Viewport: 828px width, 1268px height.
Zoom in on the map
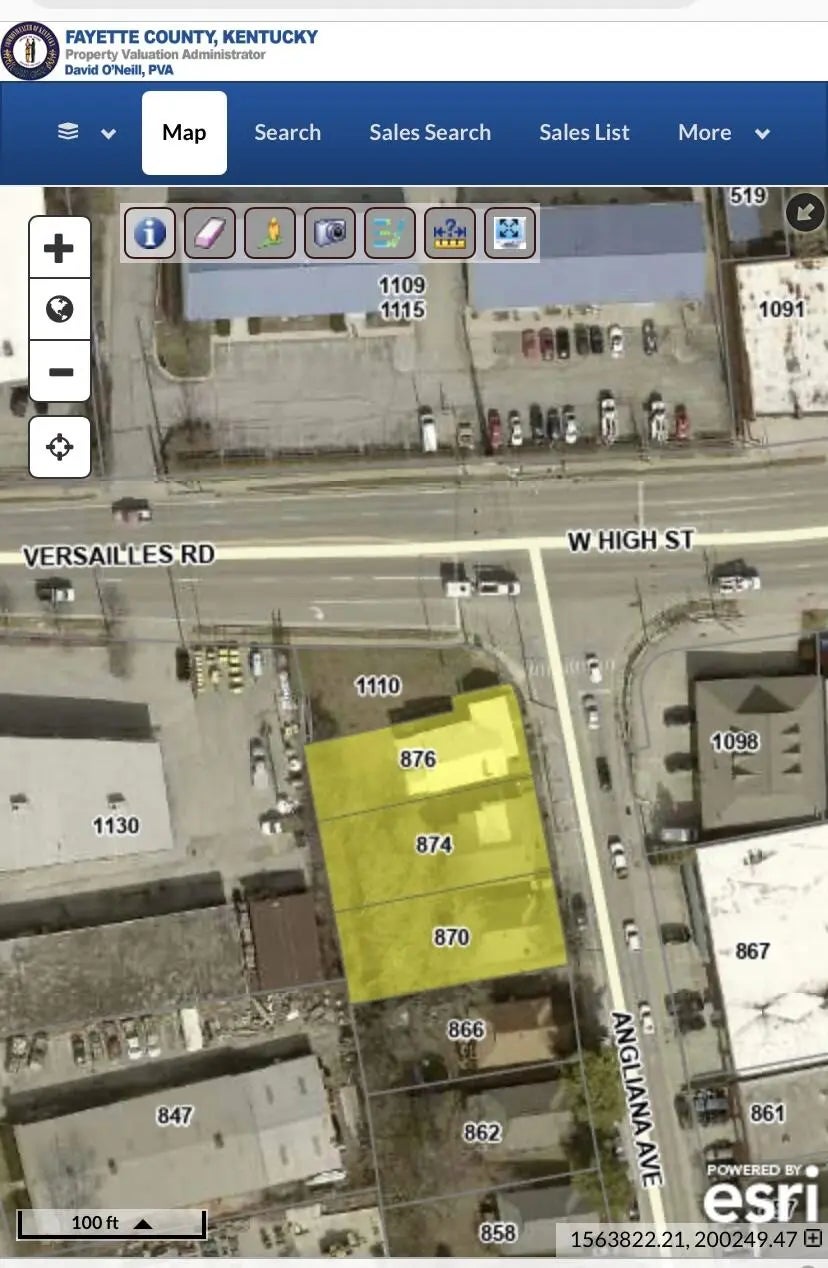(x=60, y=248)
